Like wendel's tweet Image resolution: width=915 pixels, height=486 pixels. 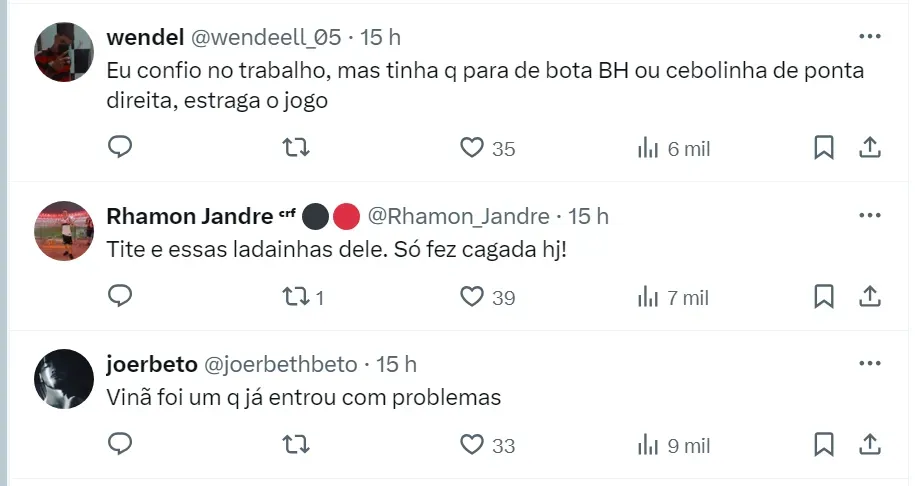pos(472,148)
